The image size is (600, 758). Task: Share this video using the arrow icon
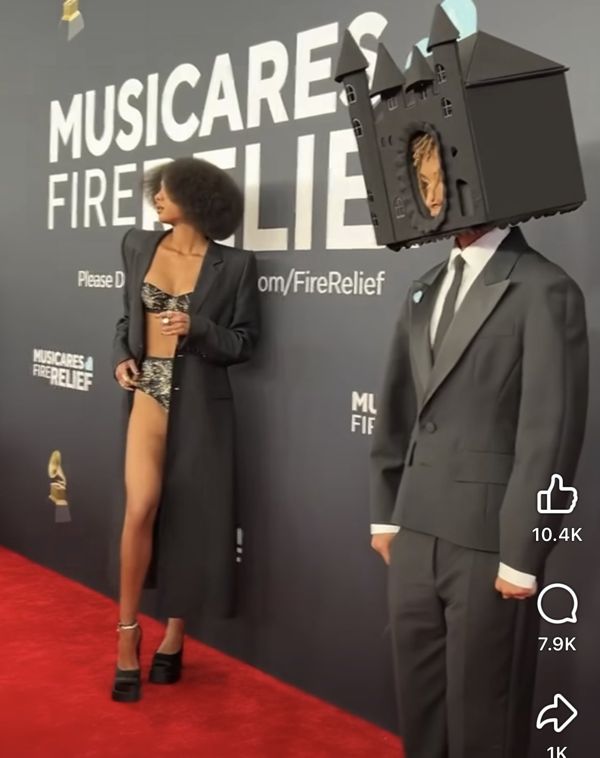(557, 713)
